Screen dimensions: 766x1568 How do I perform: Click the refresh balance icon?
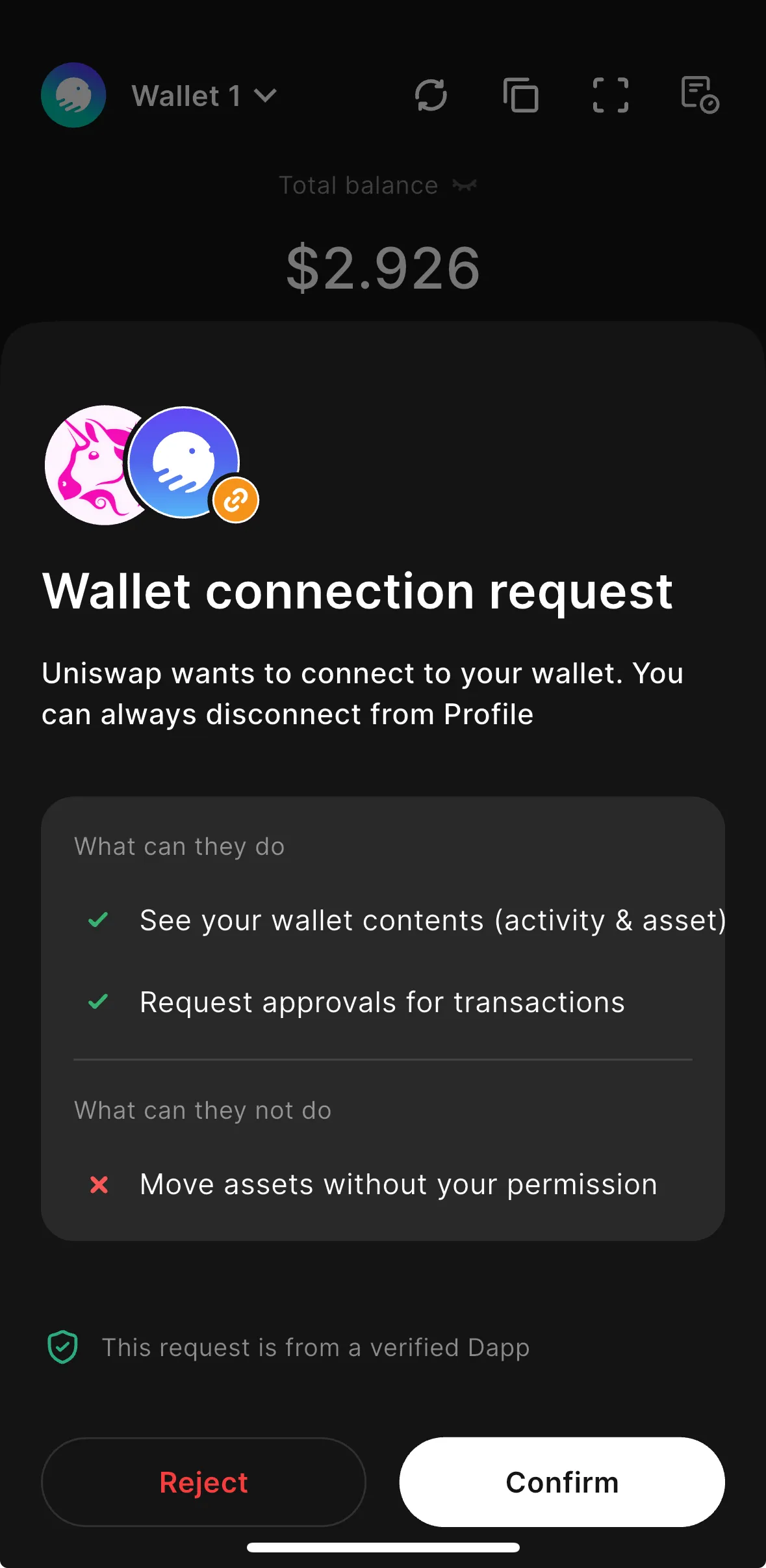coord(432,95)
